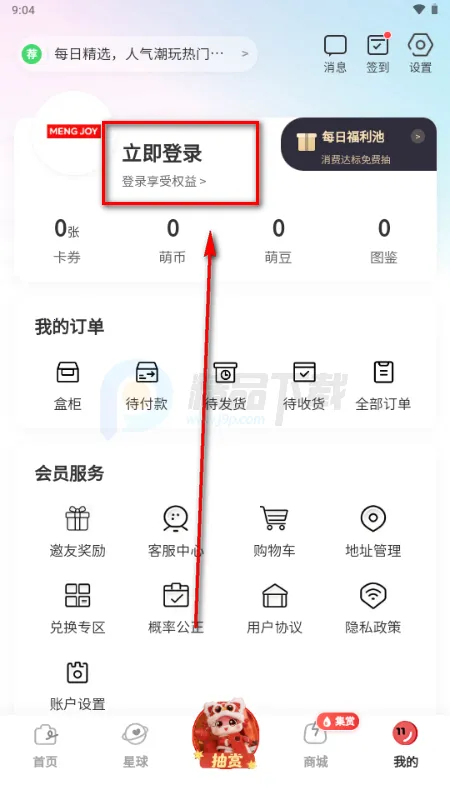Open 全部订单
This screenshot has width=450, height=800.
coord(383,386)
